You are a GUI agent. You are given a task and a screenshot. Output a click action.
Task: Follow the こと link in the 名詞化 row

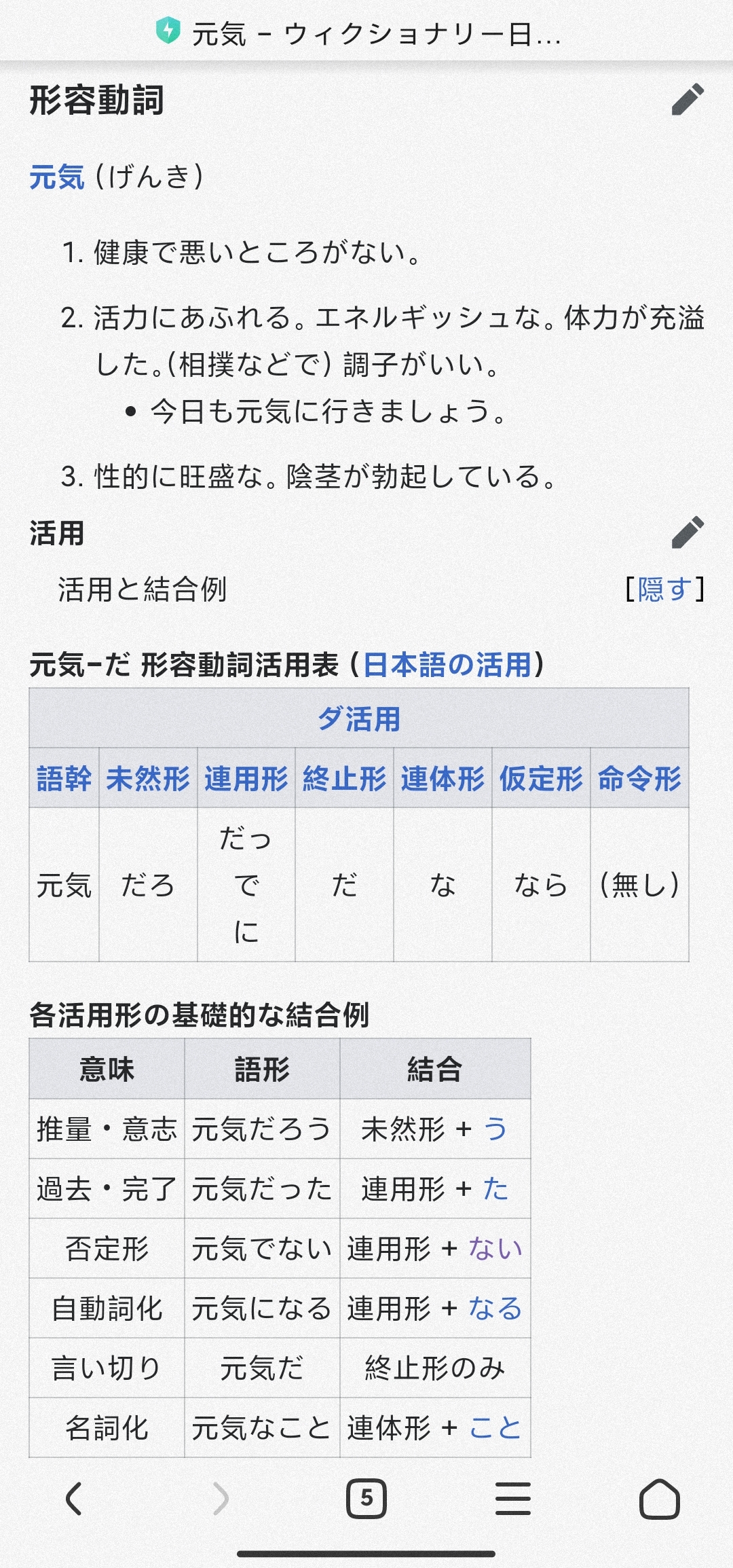tap(495, 1427)
